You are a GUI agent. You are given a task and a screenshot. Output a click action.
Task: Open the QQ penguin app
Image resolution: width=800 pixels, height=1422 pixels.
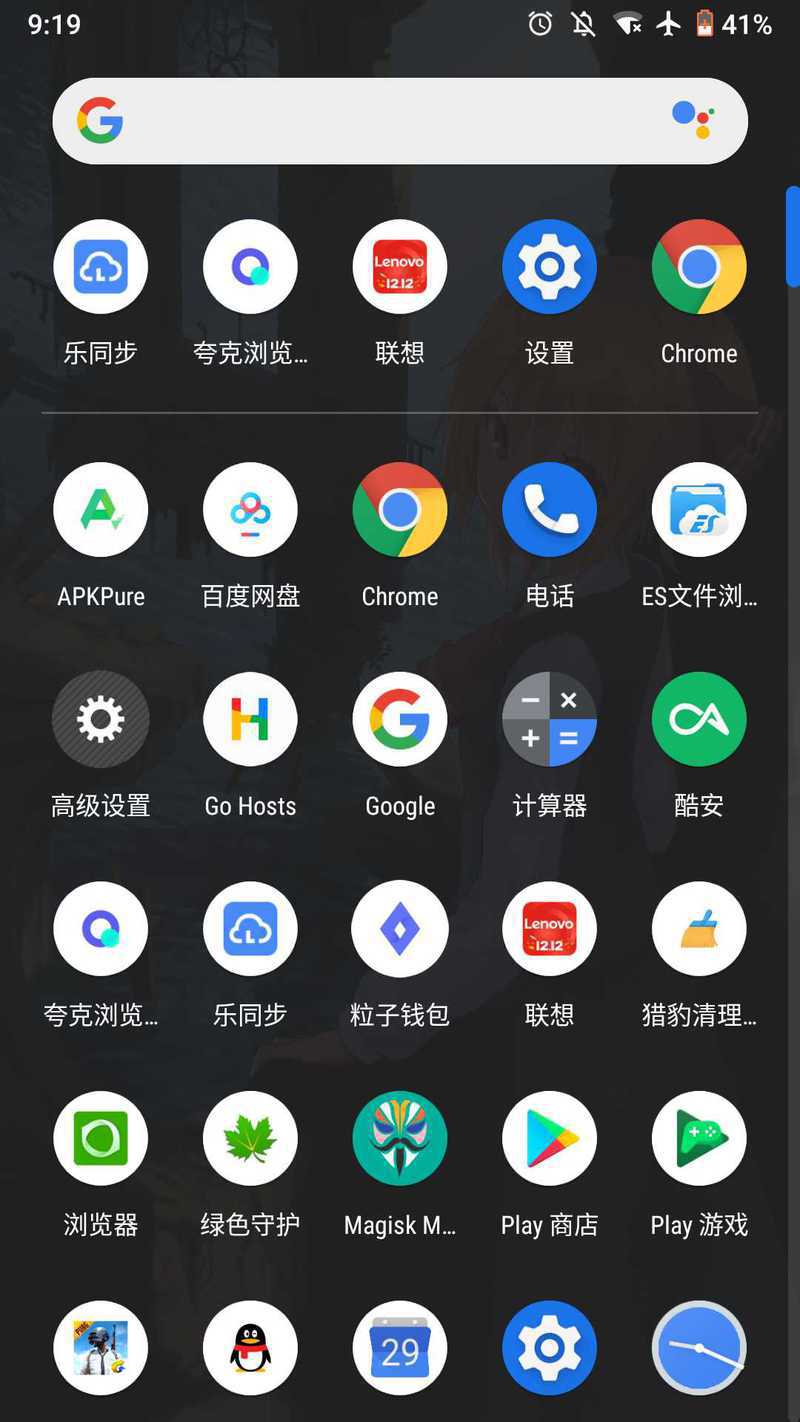coord(250,1348)
